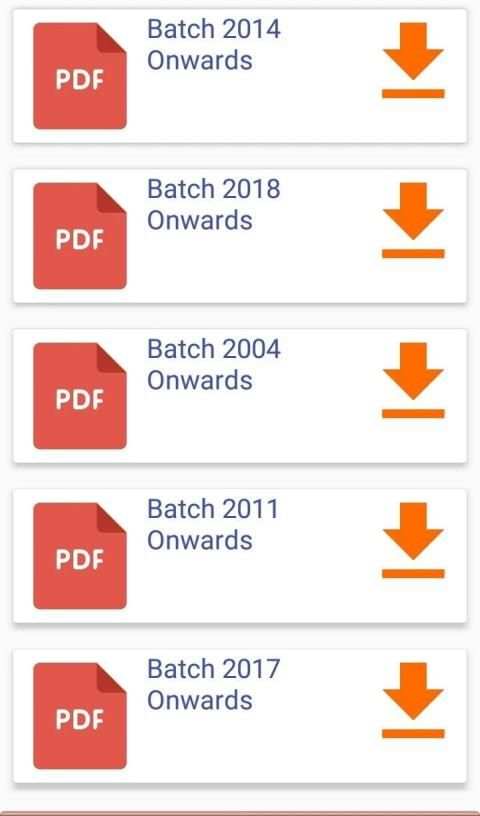Open the Batch 2018 Onwards card
The height and width of the screenshot is (816, 480).
[x=239, y=236]
